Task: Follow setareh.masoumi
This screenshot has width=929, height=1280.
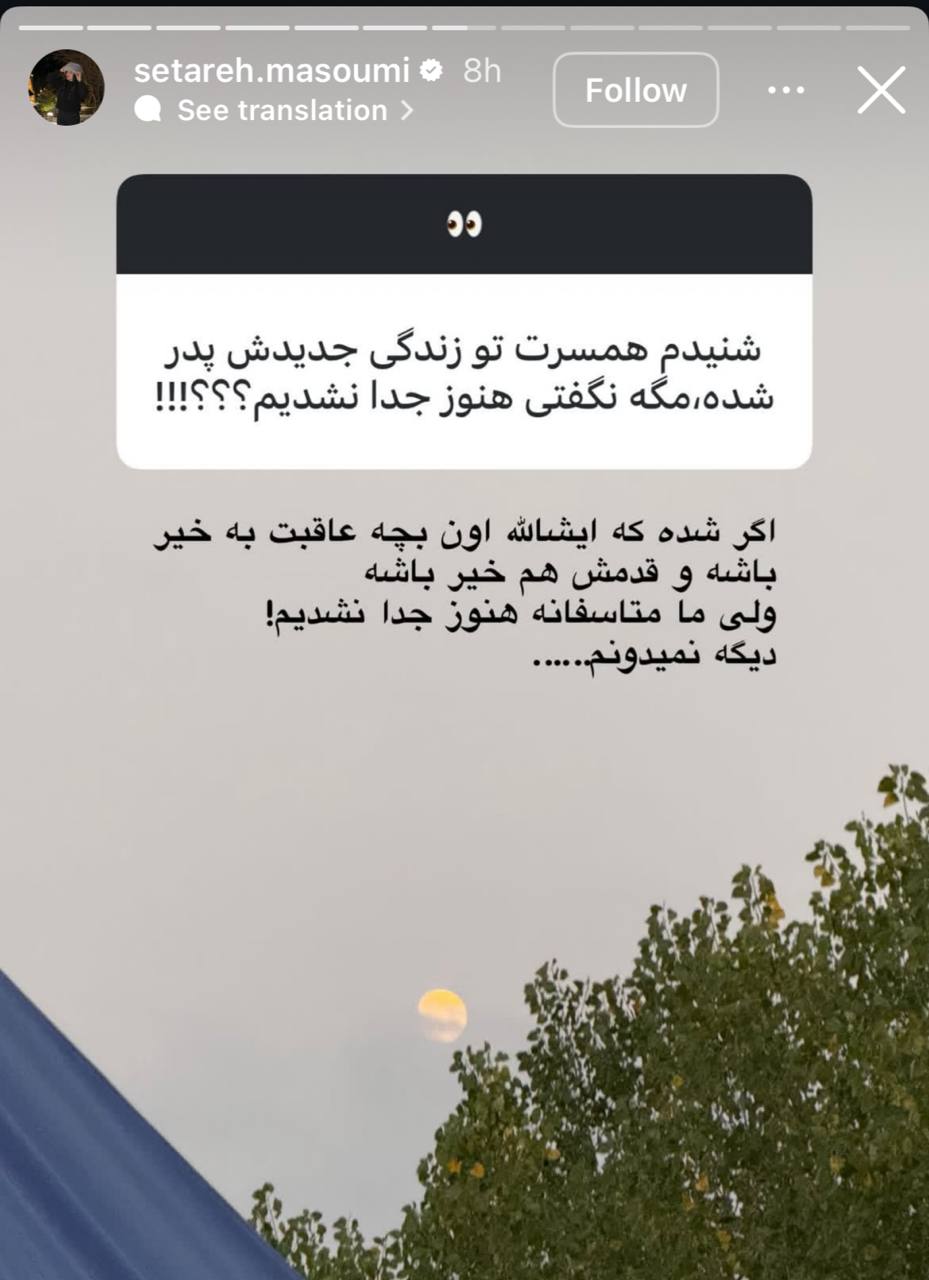Action: 635,90
